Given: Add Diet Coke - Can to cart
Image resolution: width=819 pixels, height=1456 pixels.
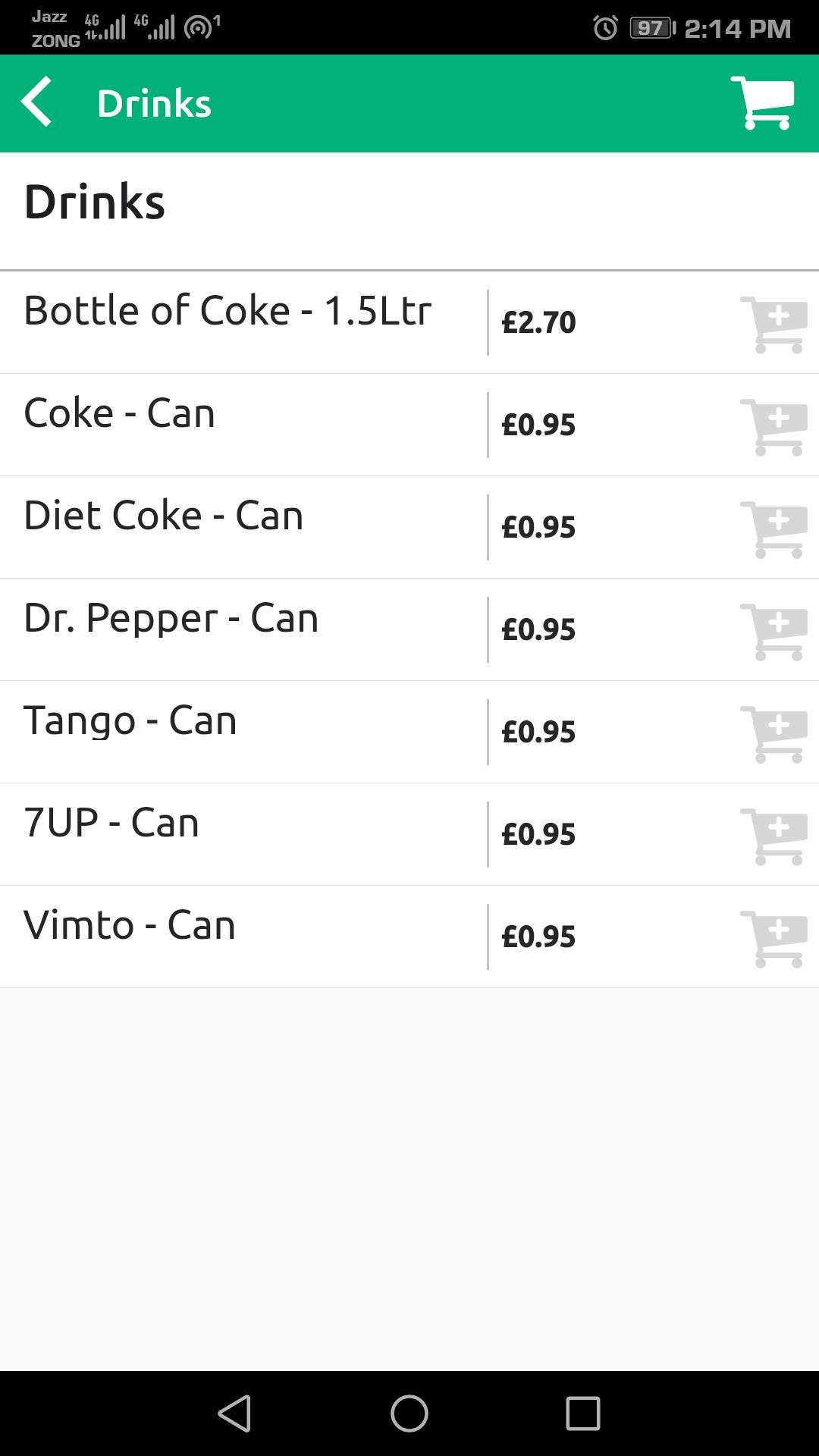Looking at the screenshot, I should [x=774, y=529].
